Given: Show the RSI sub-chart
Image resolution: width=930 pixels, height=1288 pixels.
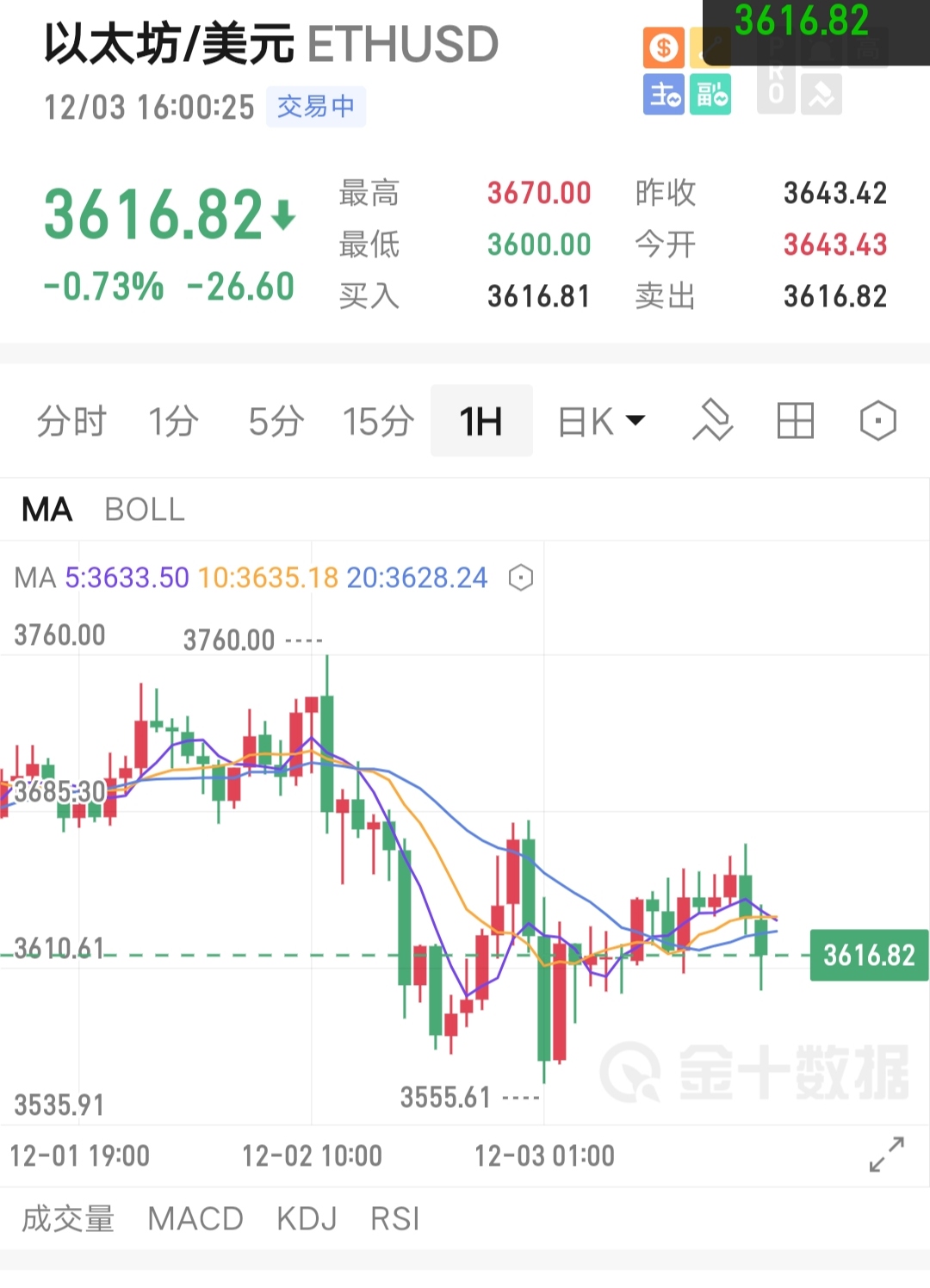Looking at the screenshot, I should (395, 1219).
